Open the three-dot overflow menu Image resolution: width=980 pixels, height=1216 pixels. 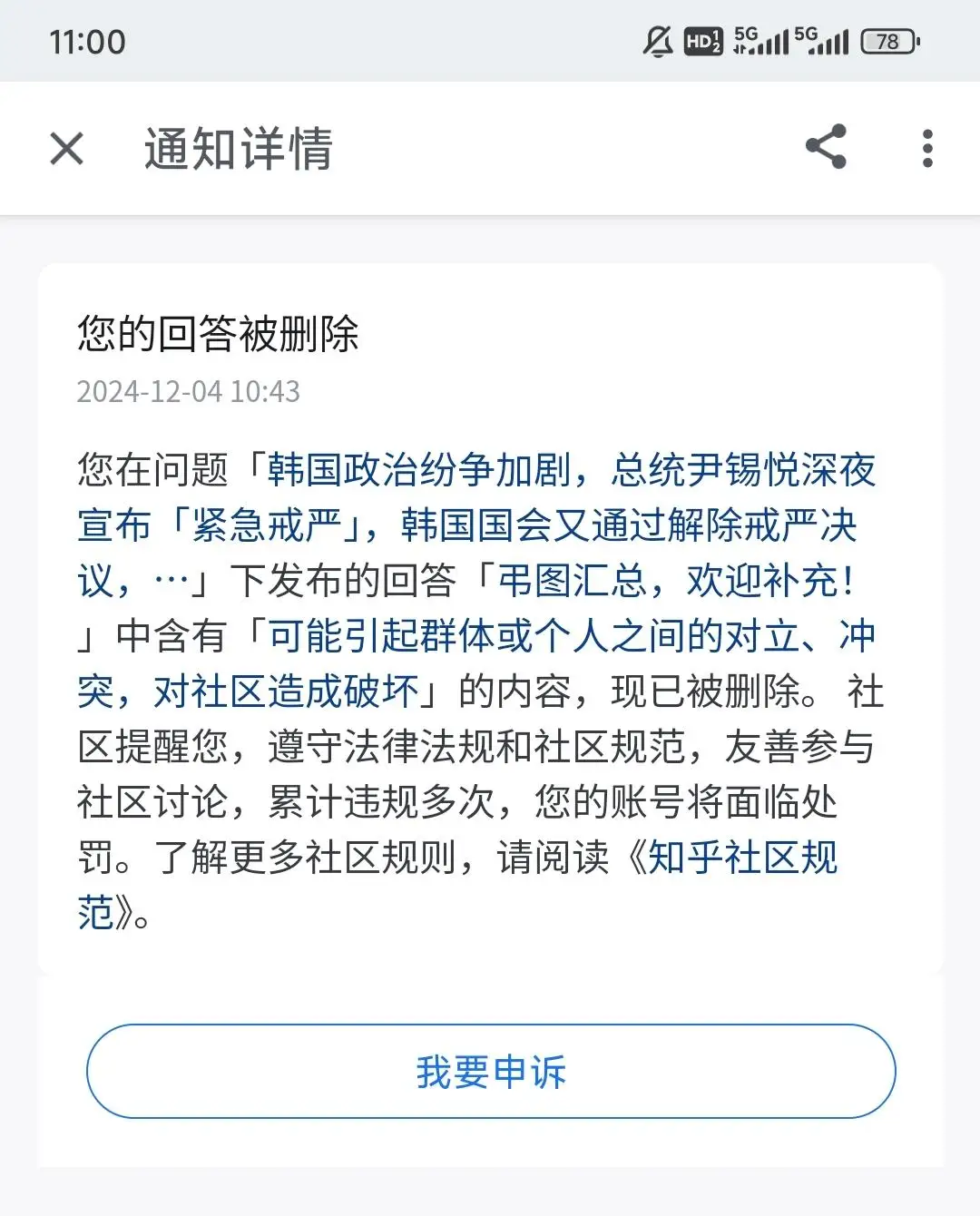point(927,148)
